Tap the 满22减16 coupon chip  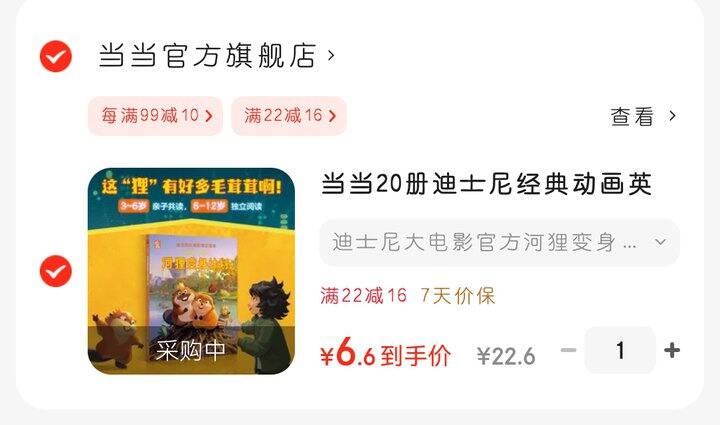pyautogui.click(x=288, y=116)
